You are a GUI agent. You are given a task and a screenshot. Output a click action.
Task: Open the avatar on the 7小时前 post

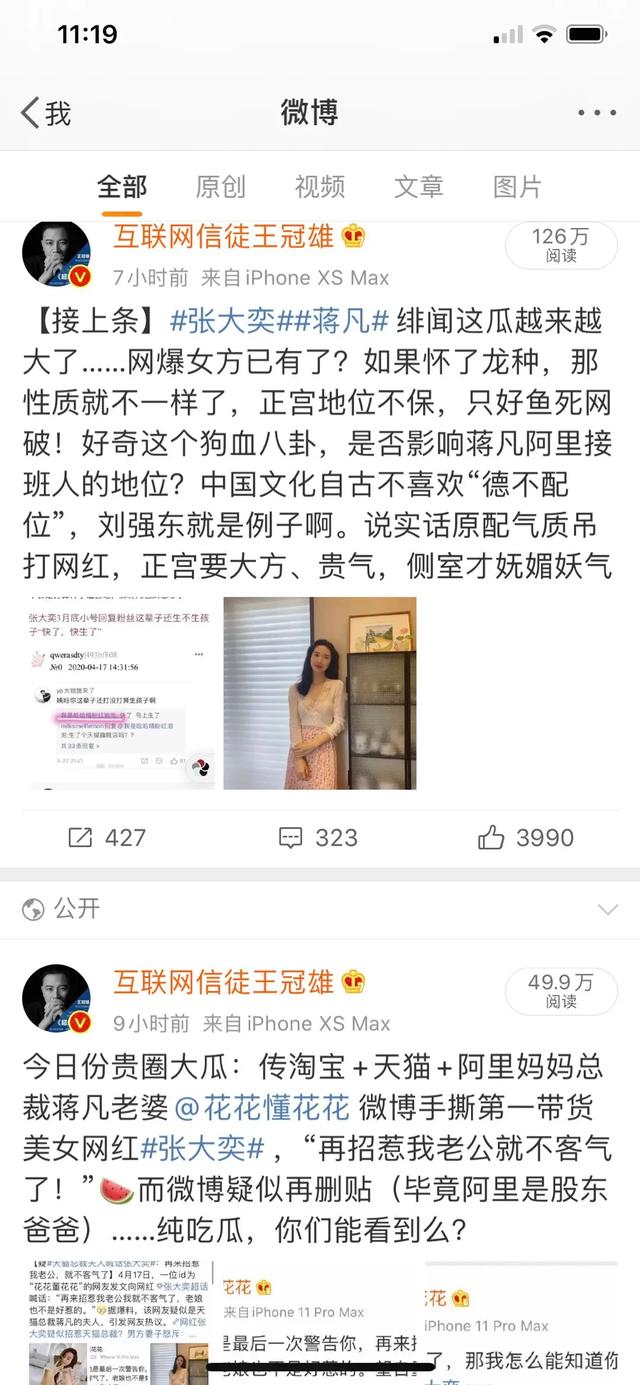56,256
